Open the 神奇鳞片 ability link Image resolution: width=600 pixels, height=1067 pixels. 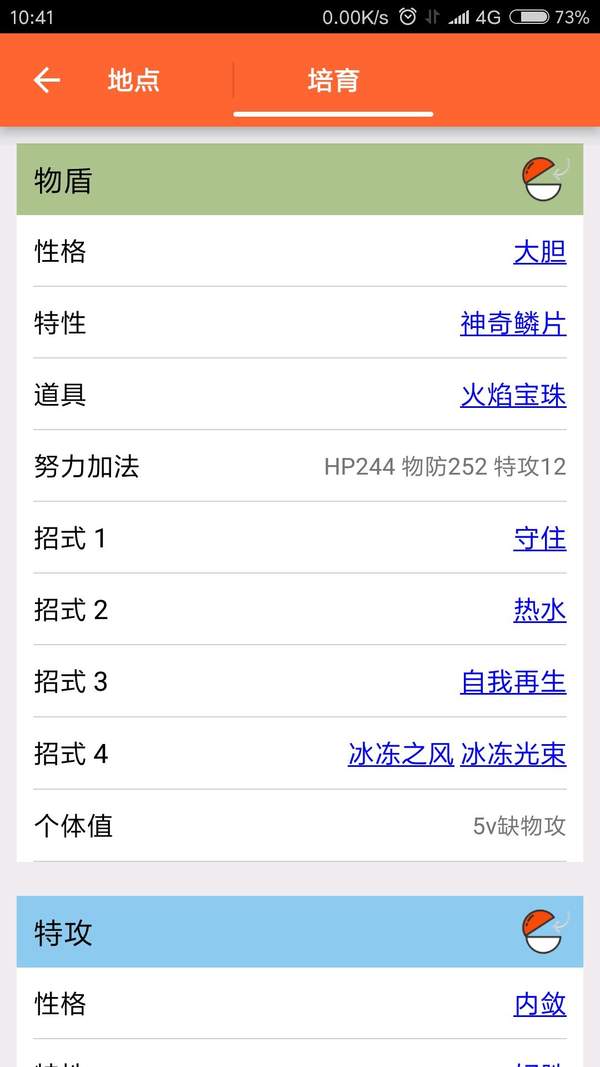pyautogui.click(x=514, y=323)
